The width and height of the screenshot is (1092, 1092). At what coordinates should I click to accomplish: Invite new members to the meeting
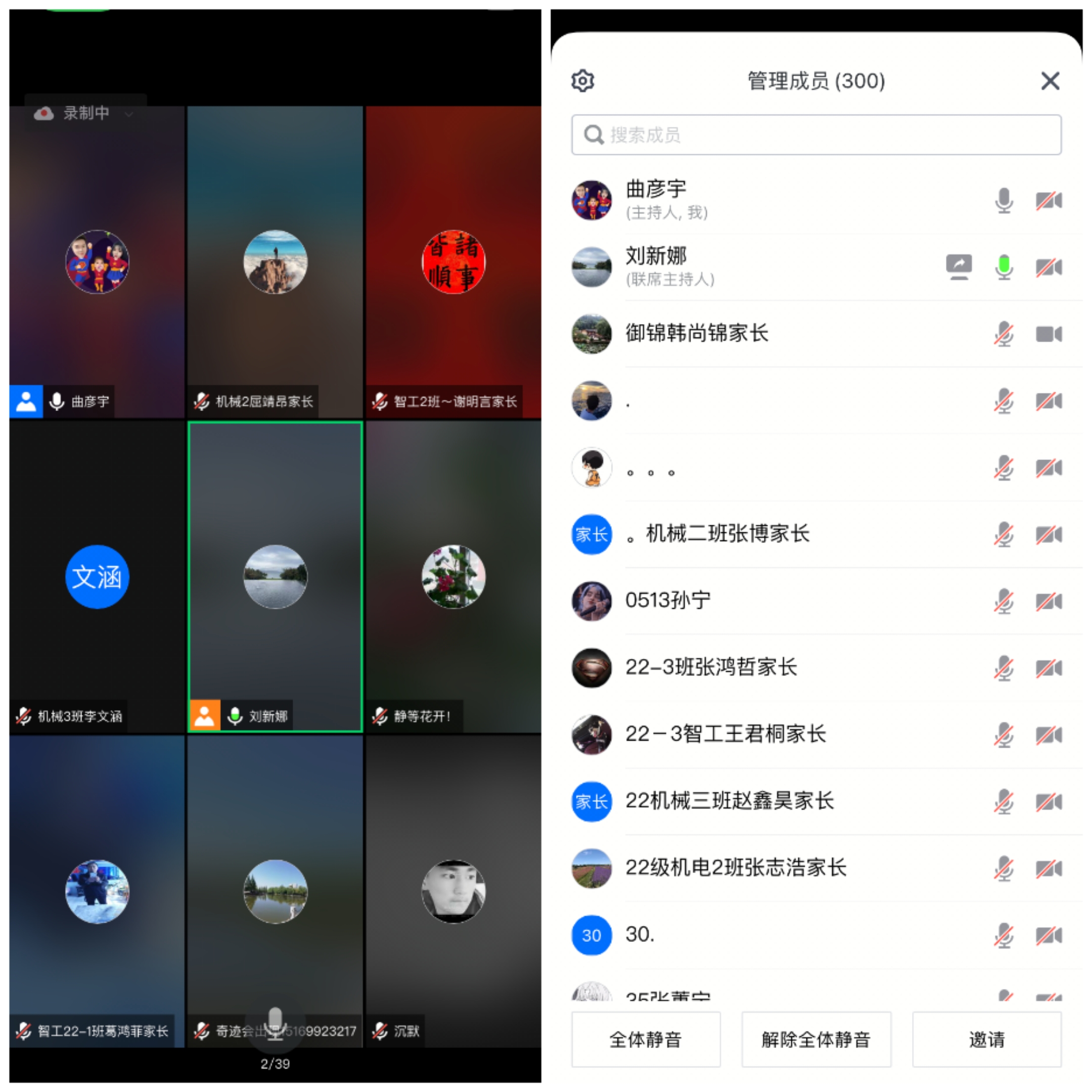tap(986, 1039)
